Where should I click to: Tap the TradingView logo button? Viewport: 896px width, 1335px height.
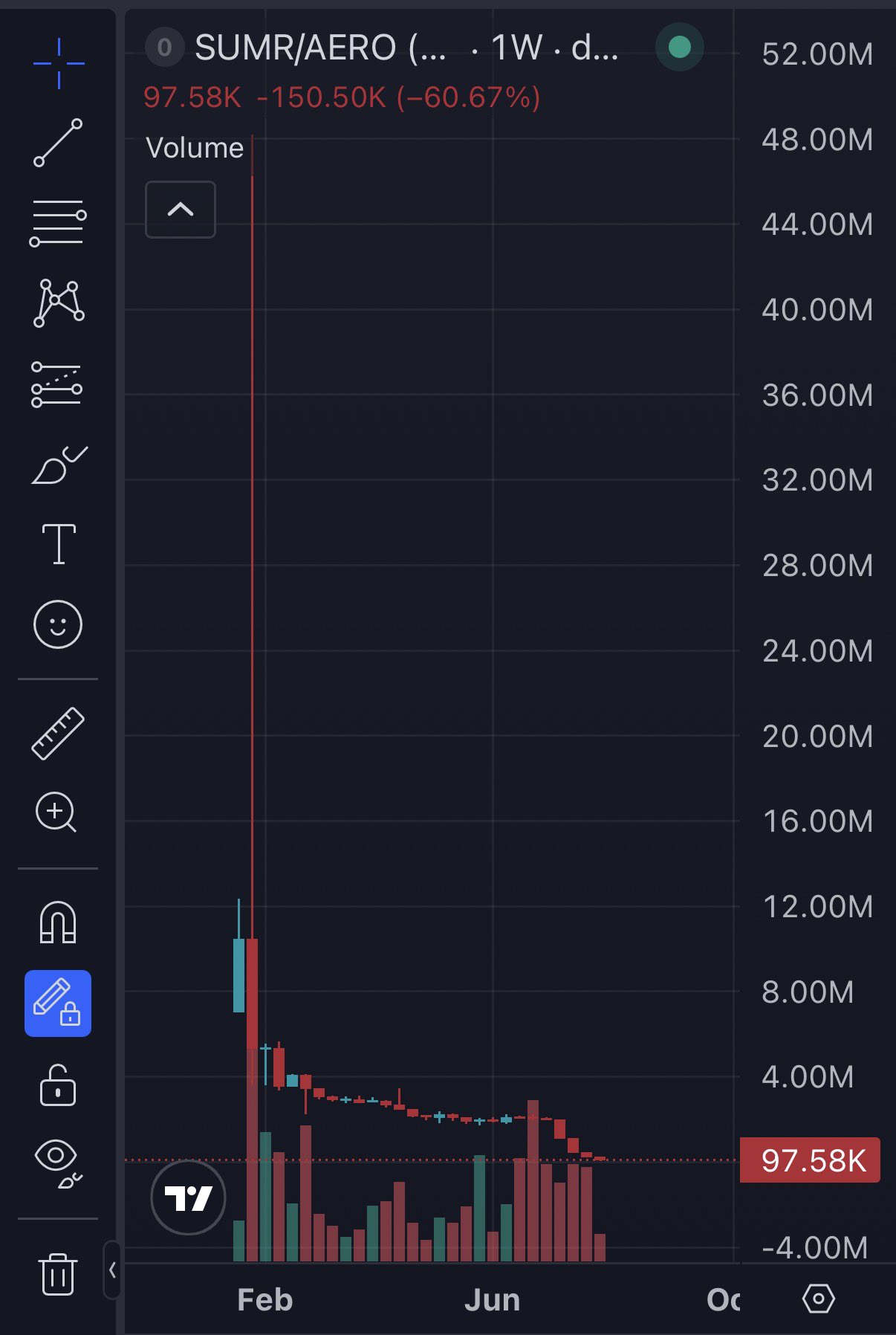[188, 1197]
